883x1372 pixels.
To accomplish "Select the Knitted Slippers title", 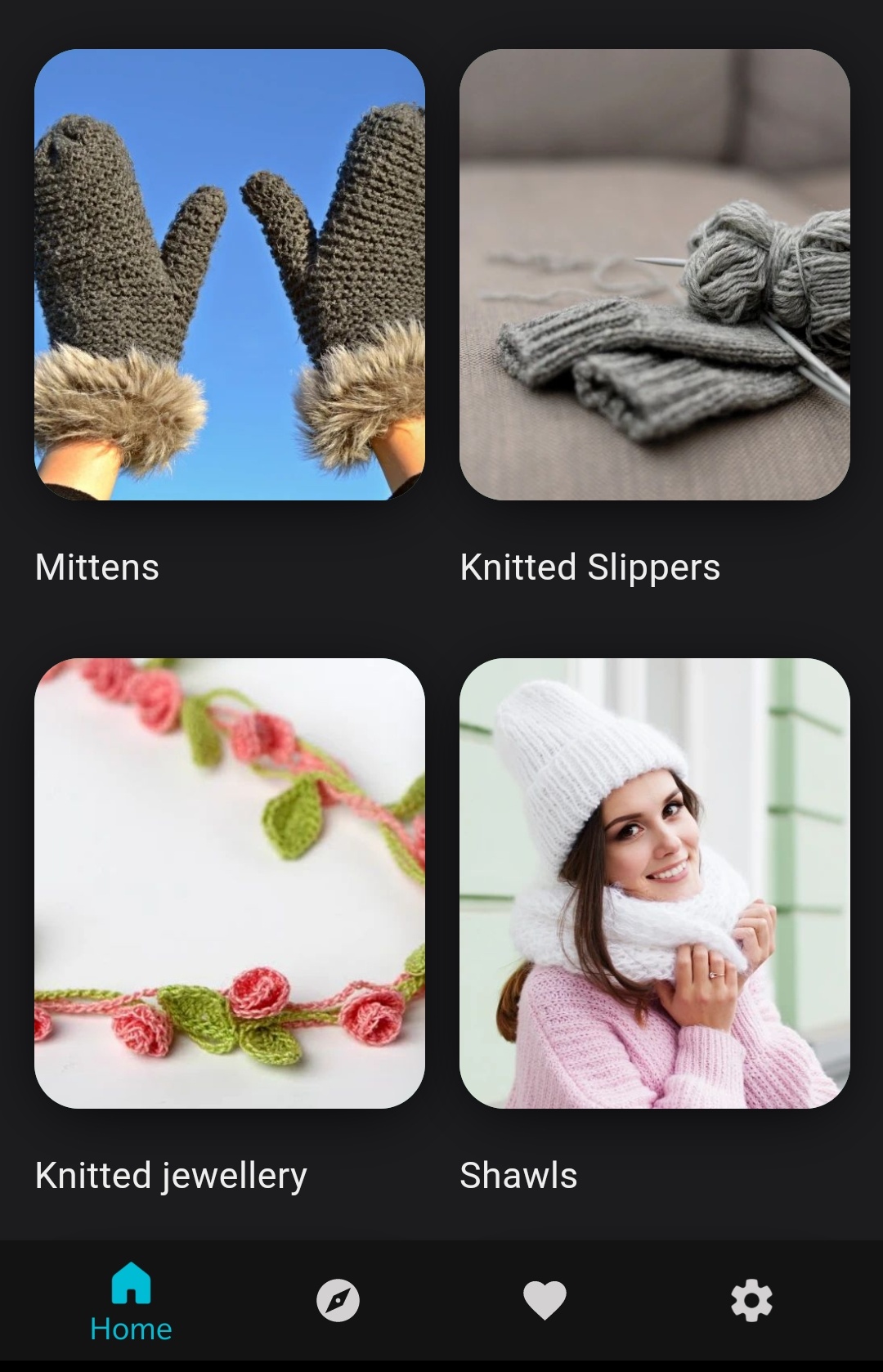I will click(589, 567).
